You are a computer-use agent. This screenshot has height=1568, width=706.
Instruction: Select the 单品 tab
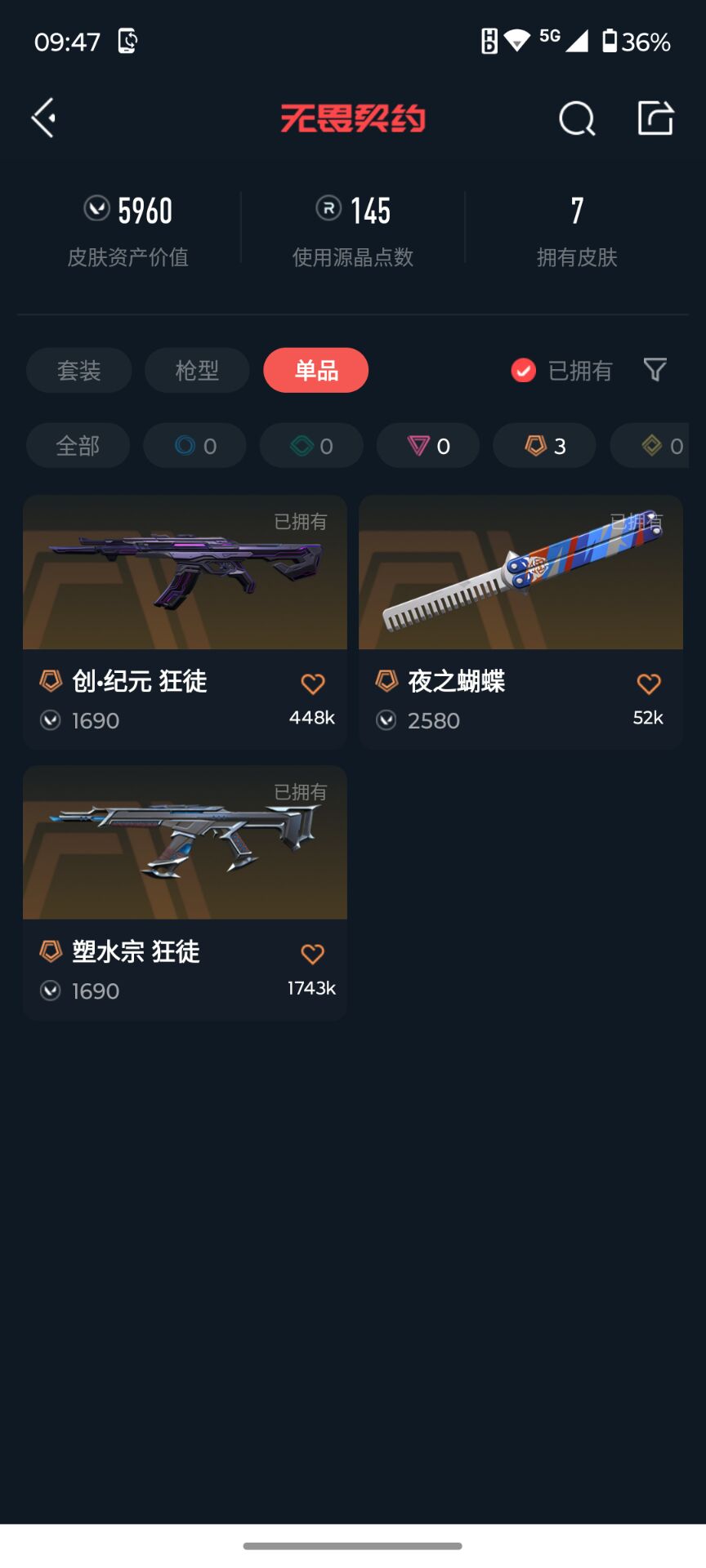[315, 371]
